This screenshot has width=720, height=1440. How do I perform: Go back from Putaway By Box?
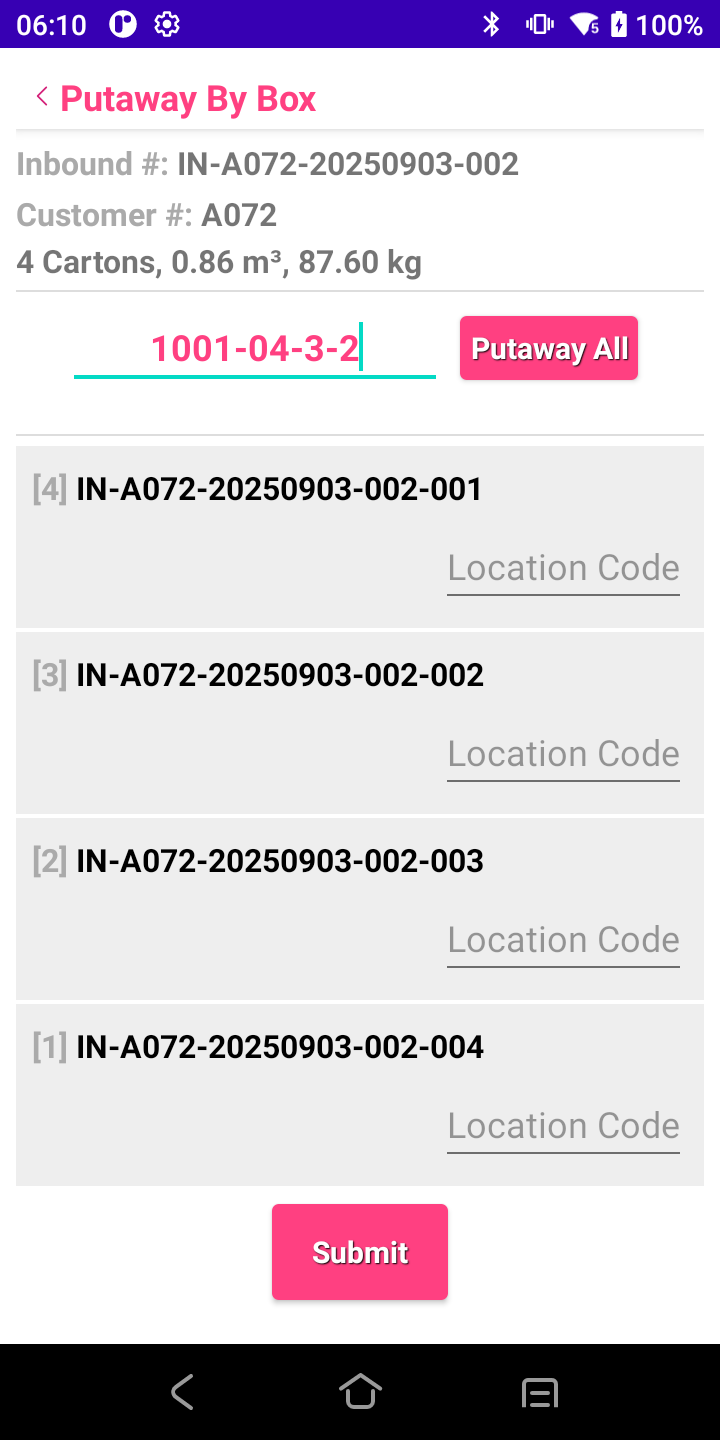coord(42,97)
